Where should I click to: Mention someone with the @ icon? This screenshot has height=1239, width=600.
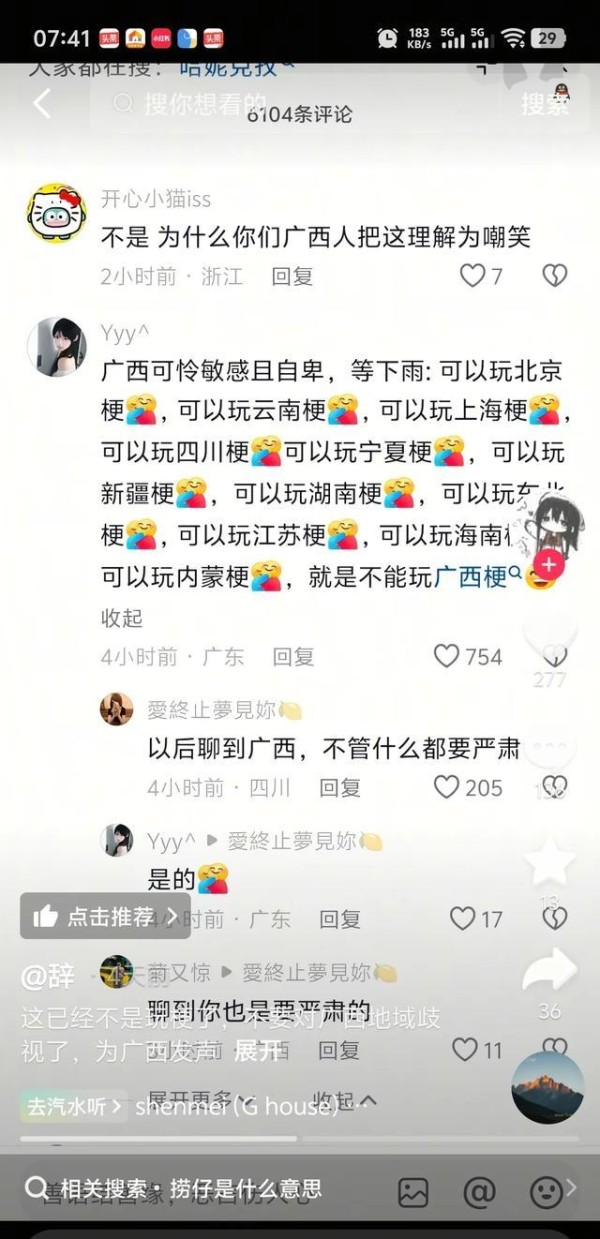tap(479, 1191)
